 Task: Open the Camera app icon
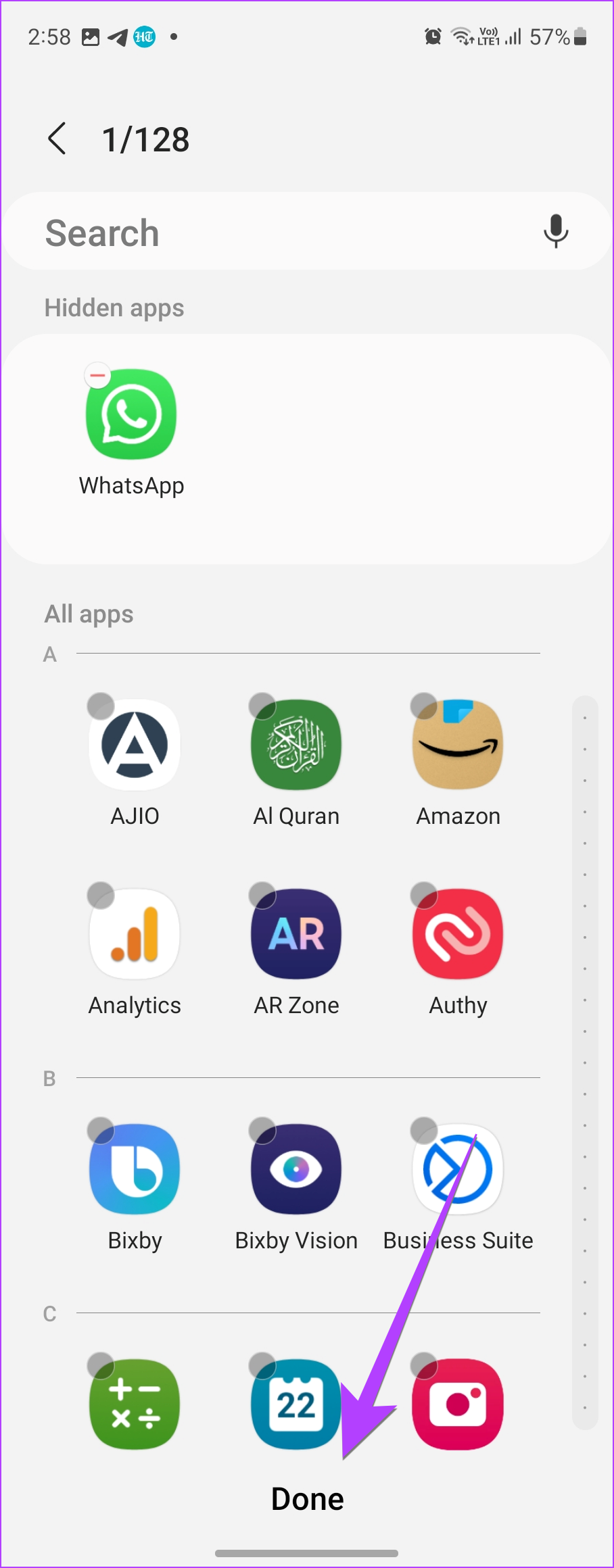tap(457, 1403)
